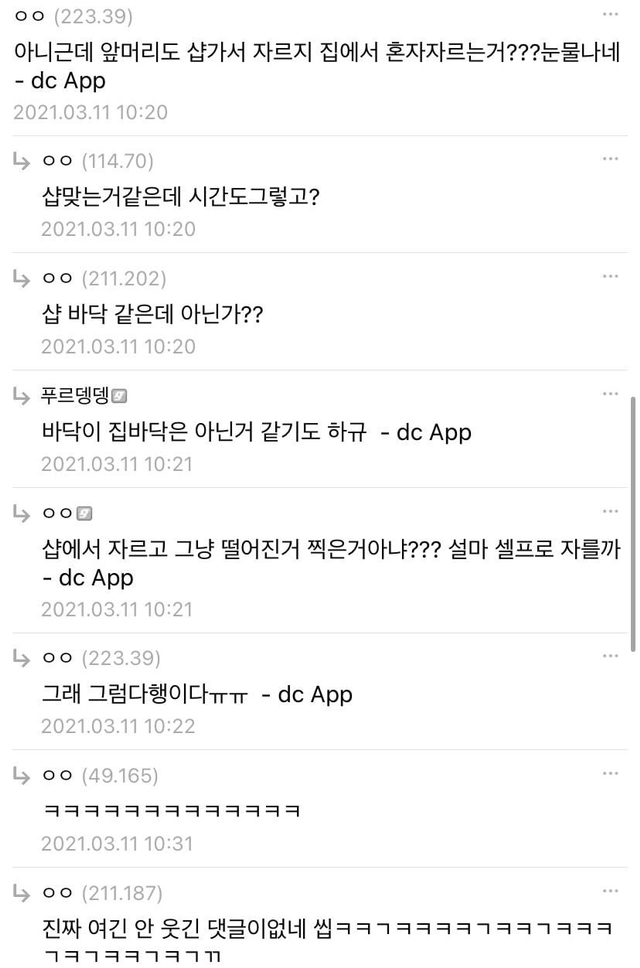Open more options on 샵 바닥 같은데 reply
The width and height of the screenshot is (640, 968).
(x=610, y=277)
